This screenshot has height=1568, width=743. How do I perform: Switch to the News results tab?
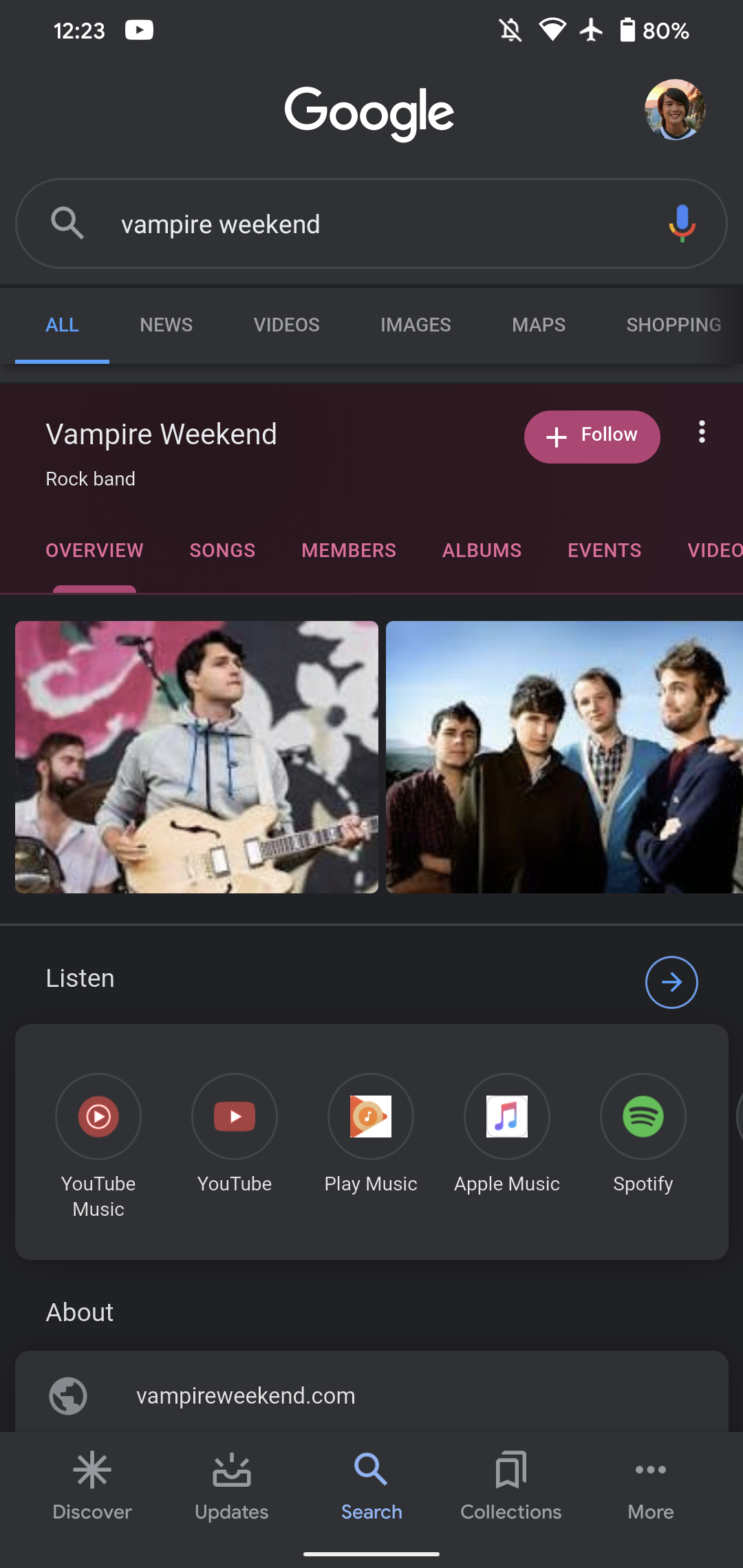click(166, 325)
